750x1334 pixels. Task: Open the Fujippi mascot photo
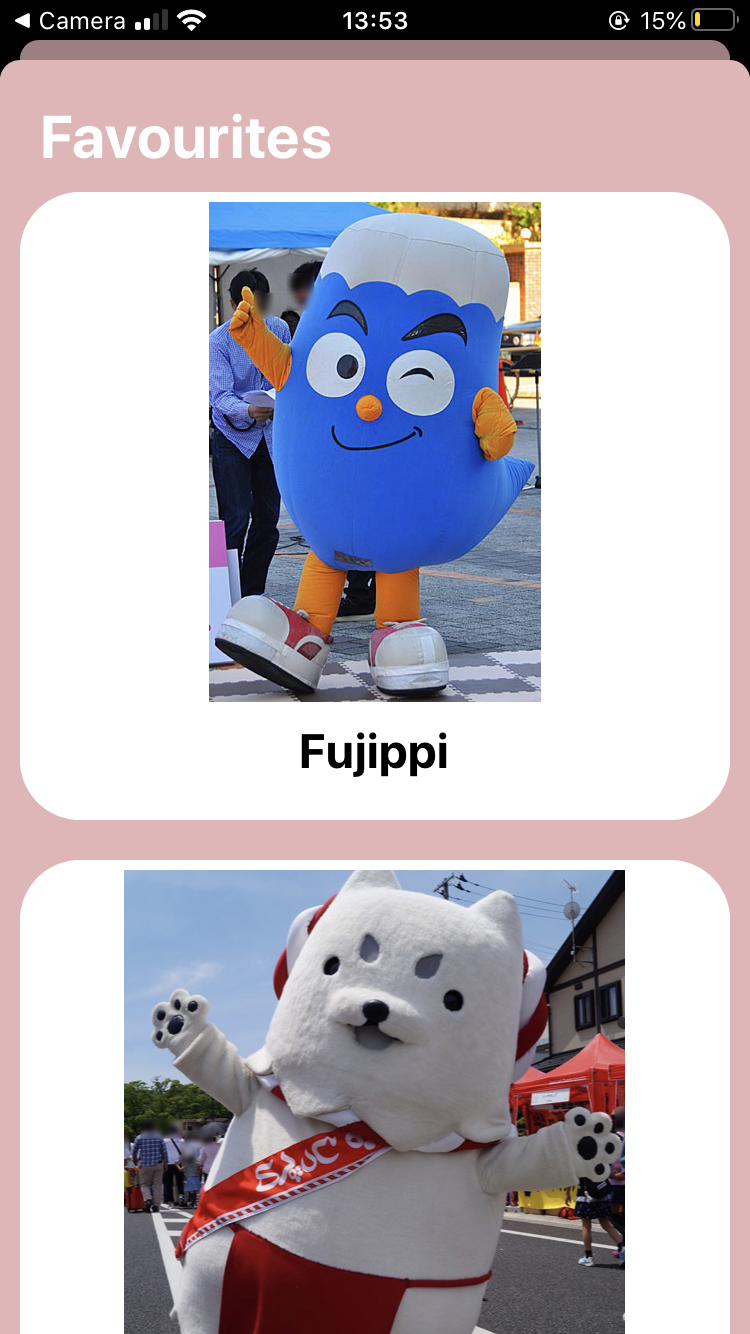[374, 450]
